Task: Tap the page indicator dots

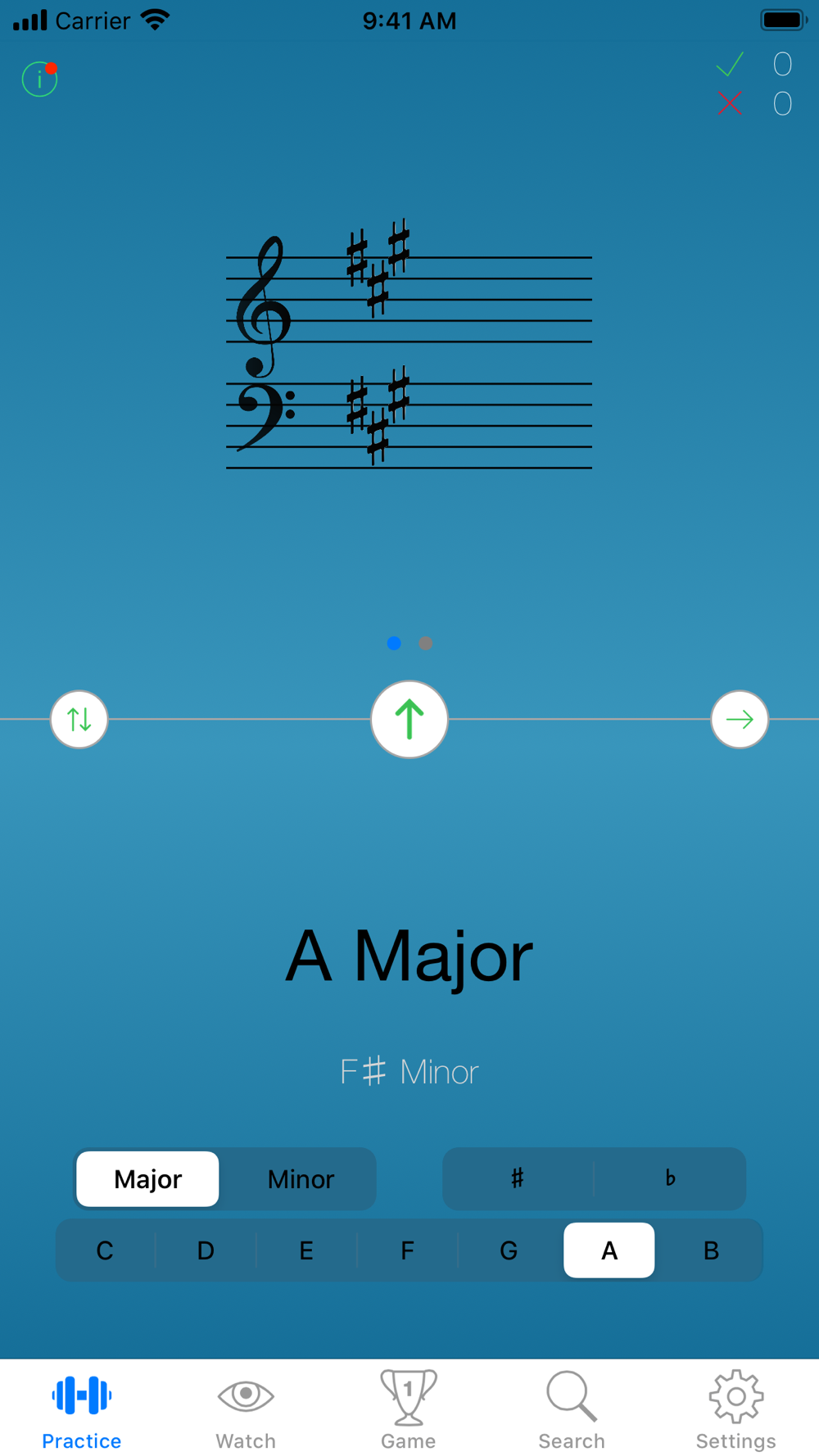Action: 409,644
